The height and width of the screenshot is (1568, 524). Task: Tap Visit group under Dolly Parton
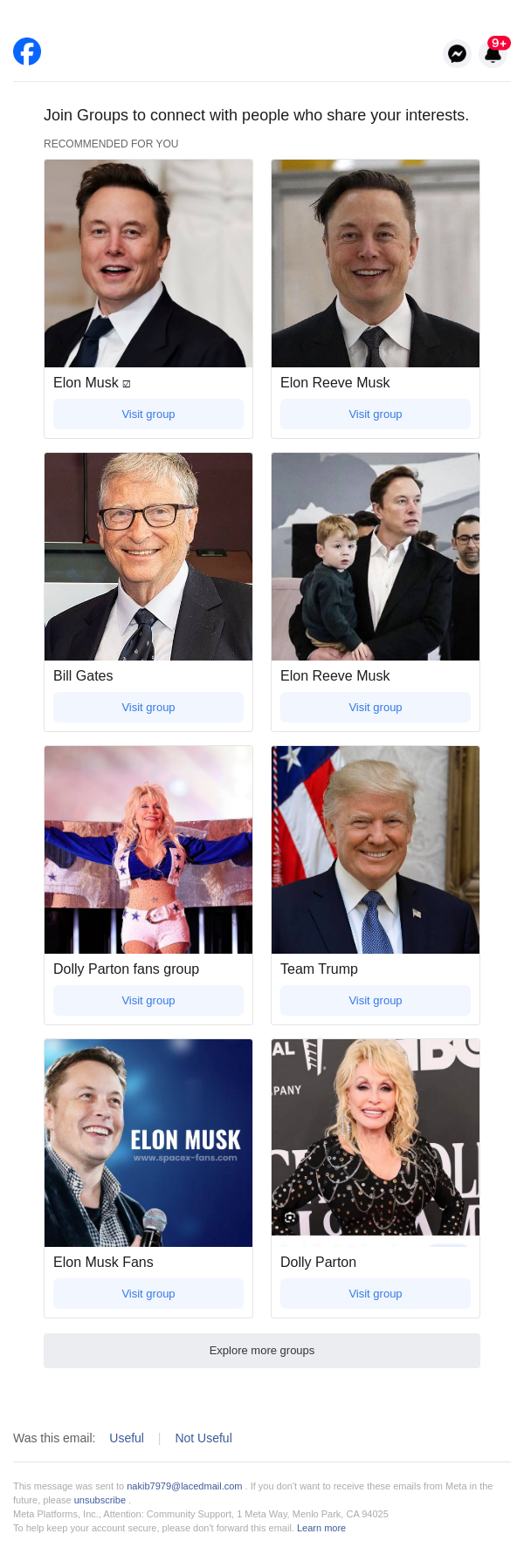pos(376,1293)
